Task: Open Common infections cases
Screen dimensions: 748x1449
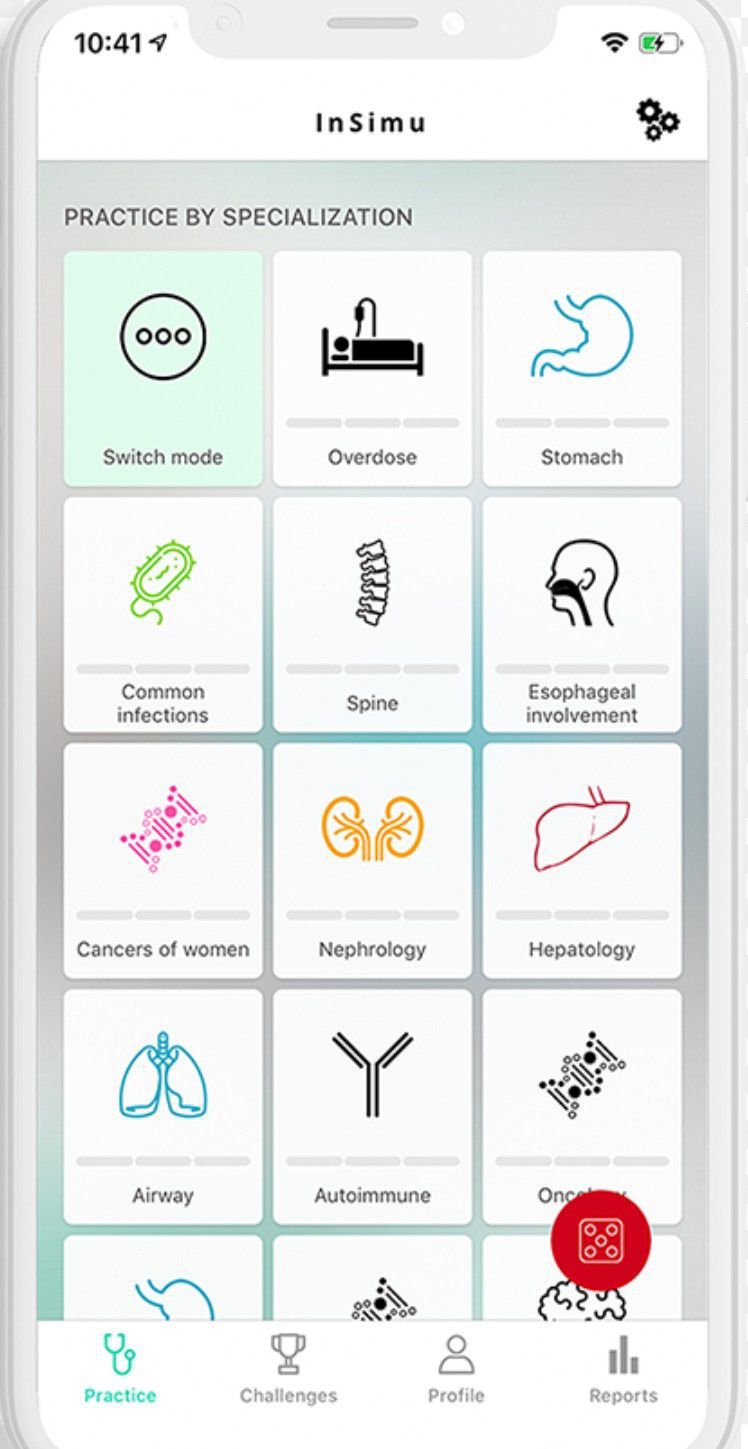Action: click(163, 614)
